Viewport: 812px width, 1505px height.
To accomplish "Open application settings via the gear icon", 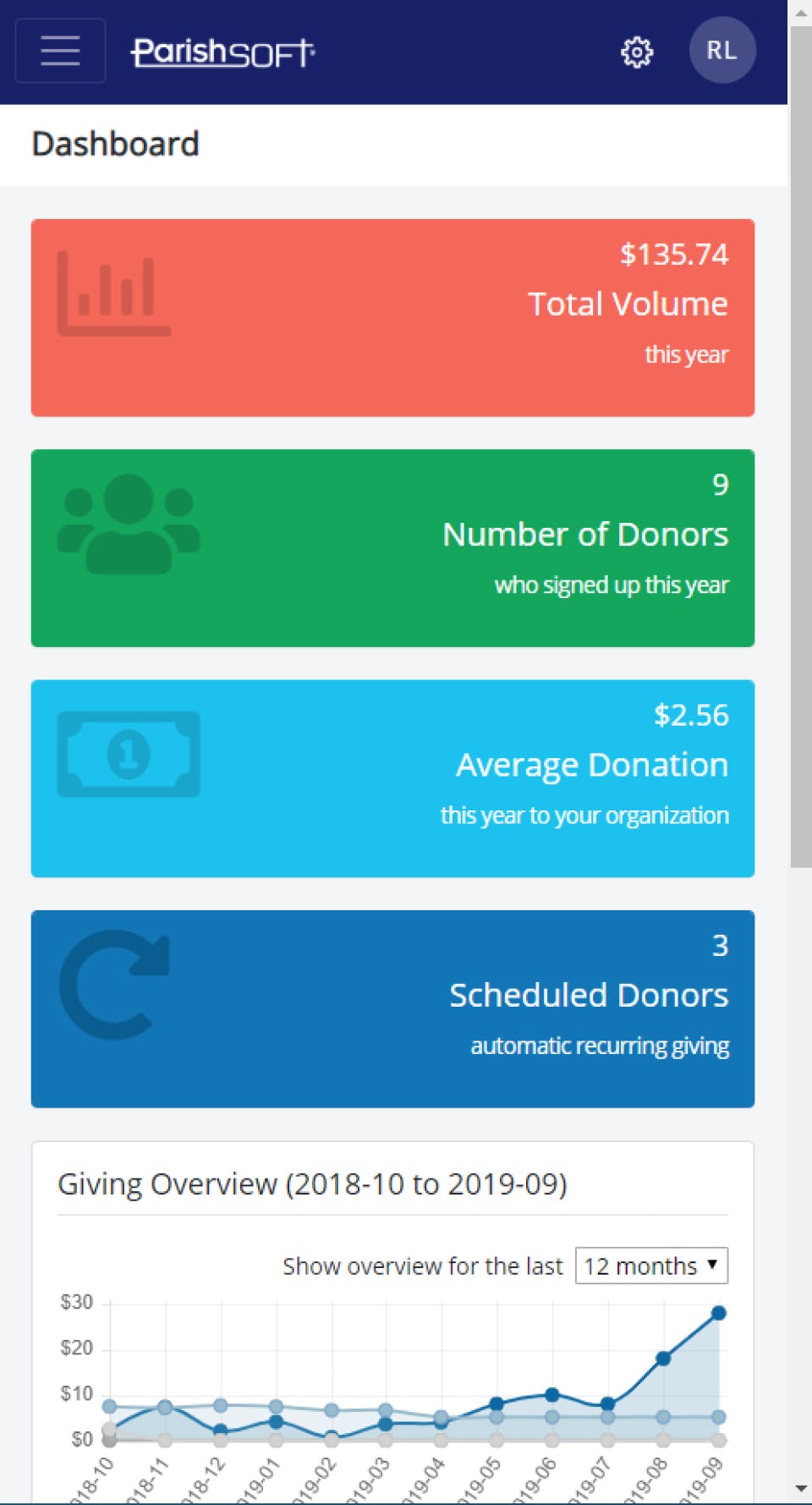I will (636, 52).
